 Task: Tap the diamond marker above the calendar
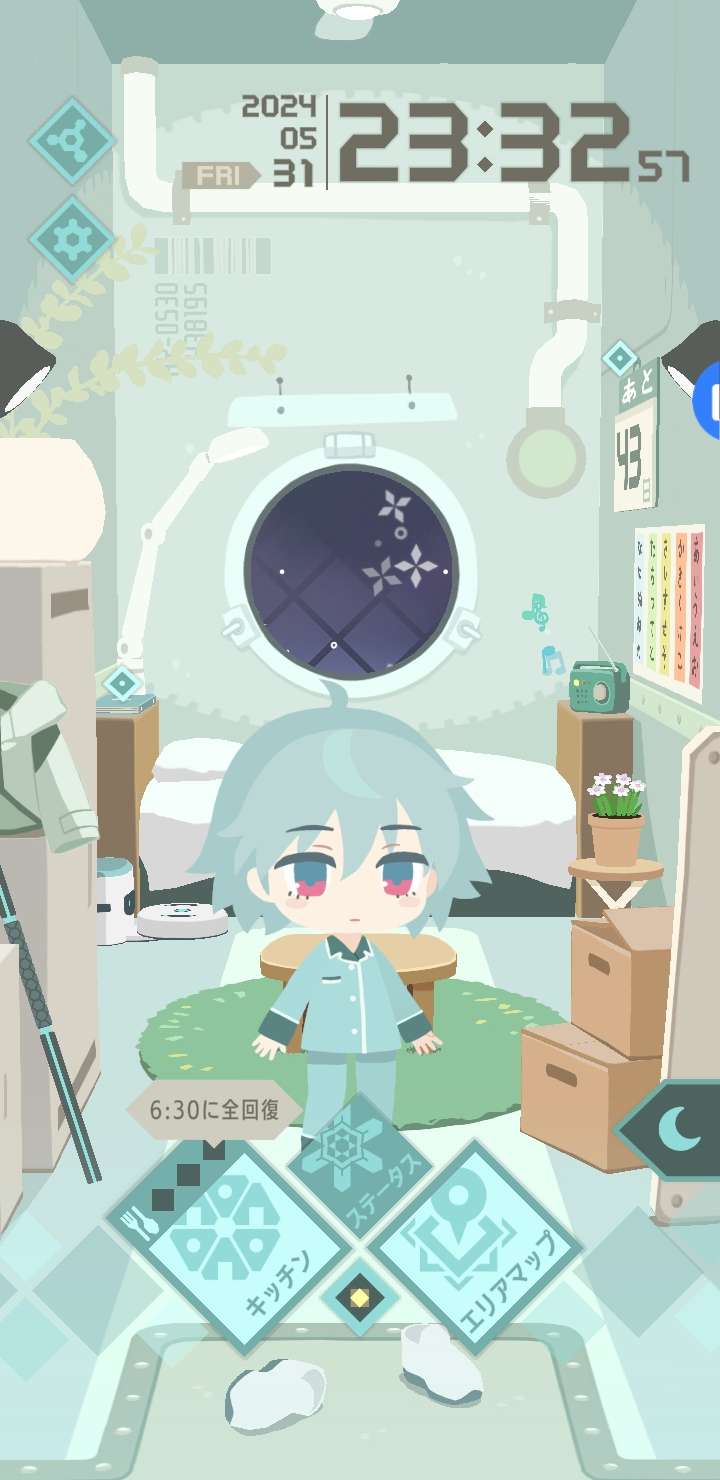(619, 358)
